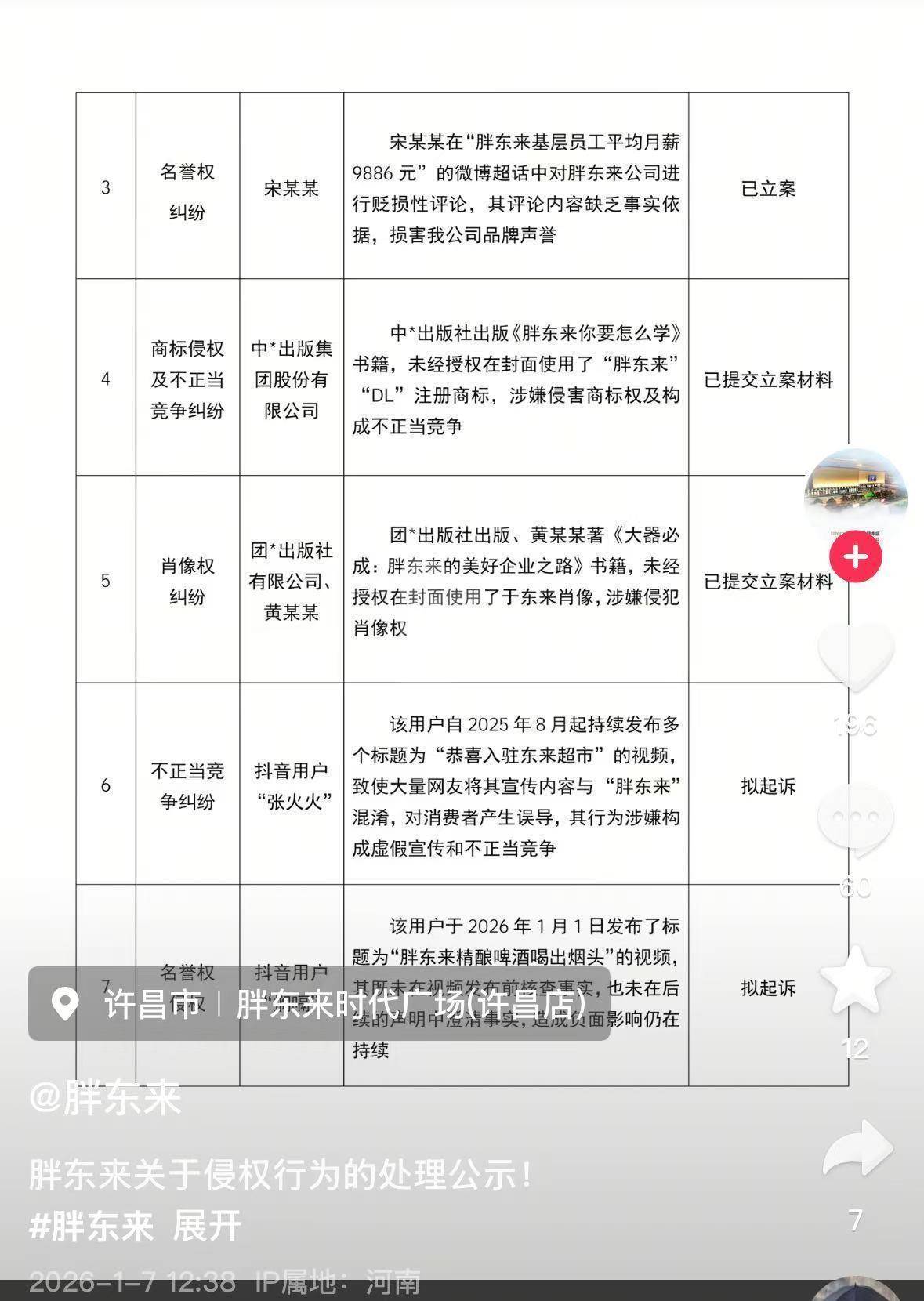The image size is (924, 1301).
Task: Add post to favorites
Action: click(x=855, y=981)
